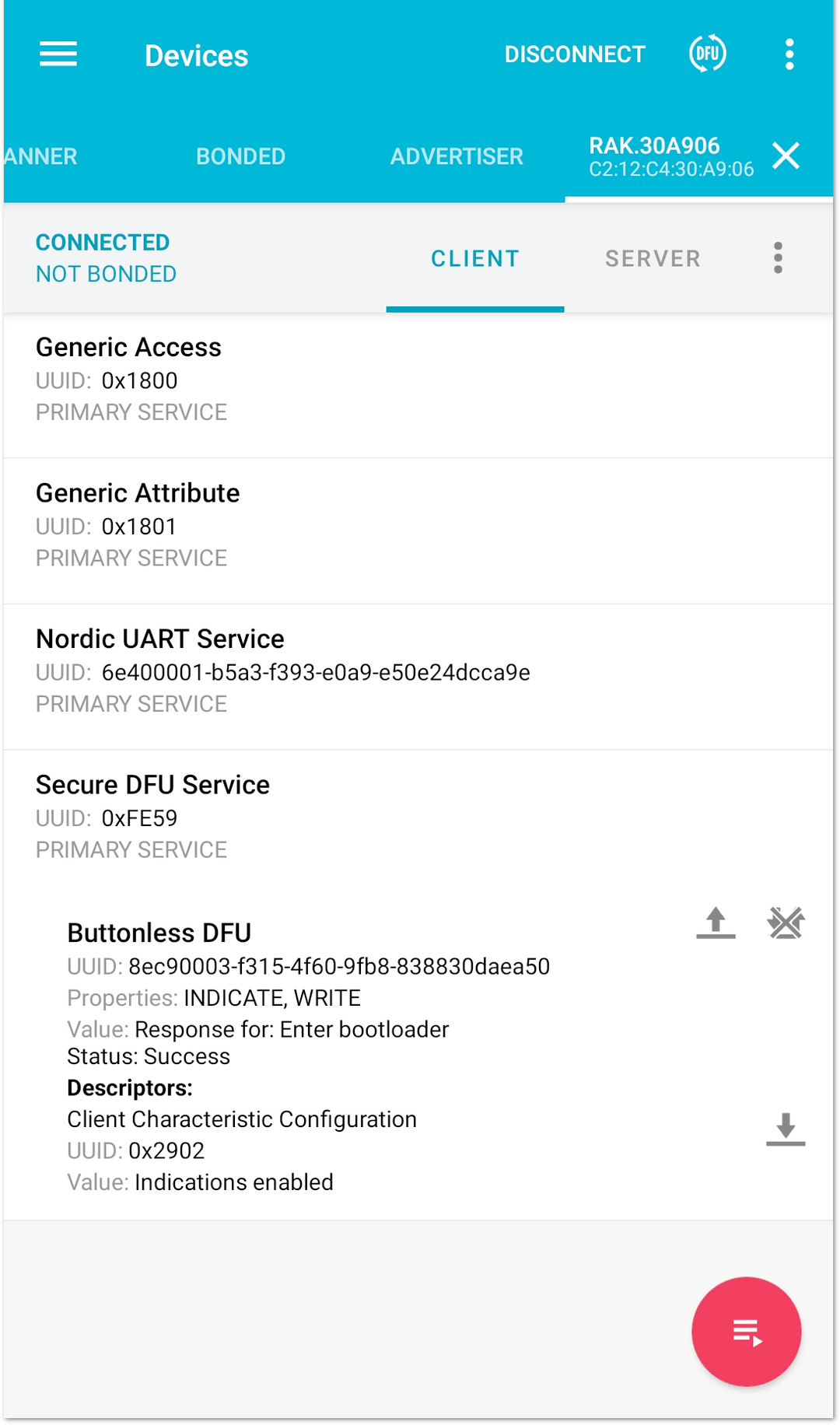Screen dimensions: 840x1425
Task: Go to the Scanner tab
Action: pos(40,156)
